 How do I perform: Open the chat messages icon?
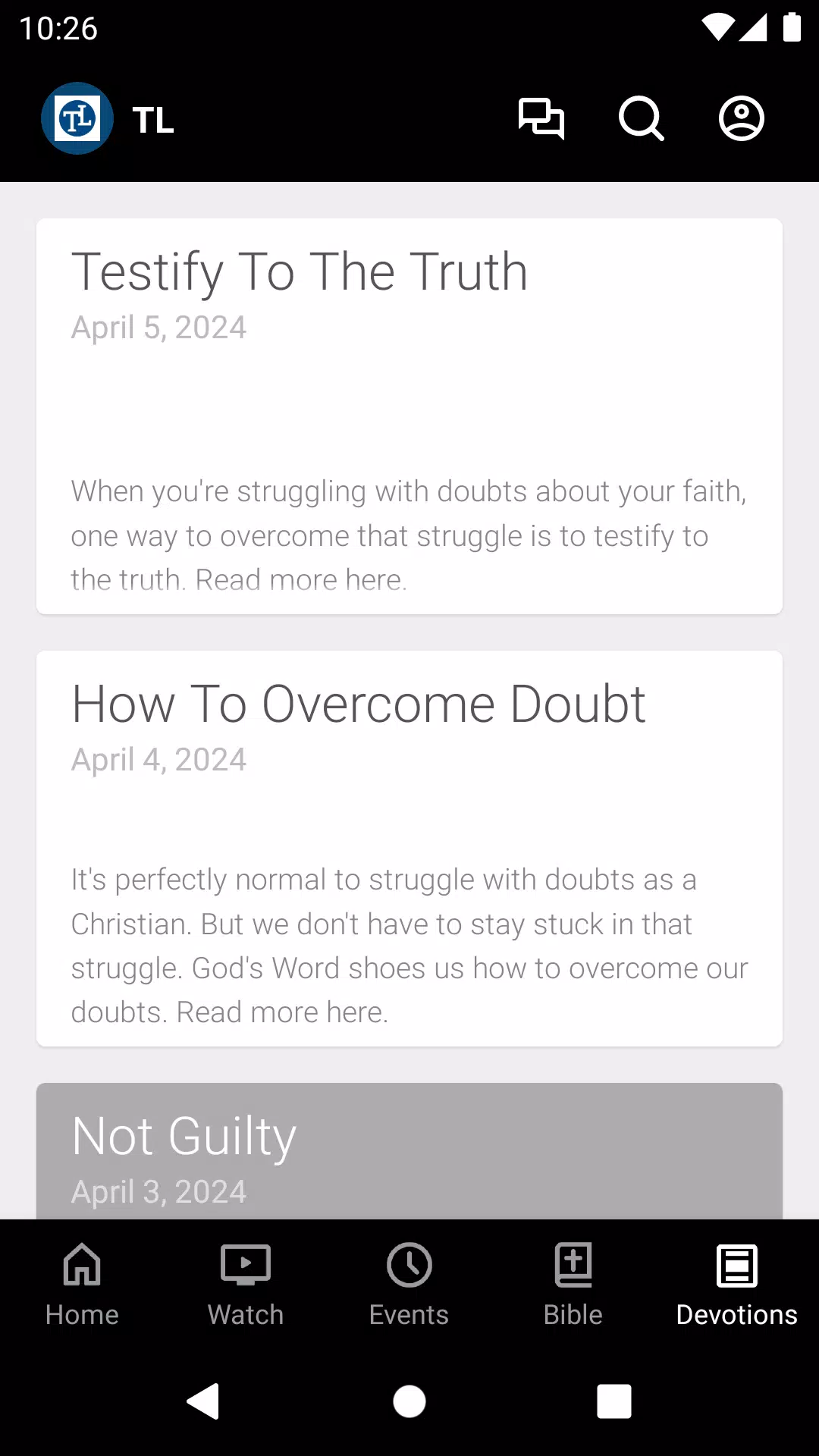point(541,118)
